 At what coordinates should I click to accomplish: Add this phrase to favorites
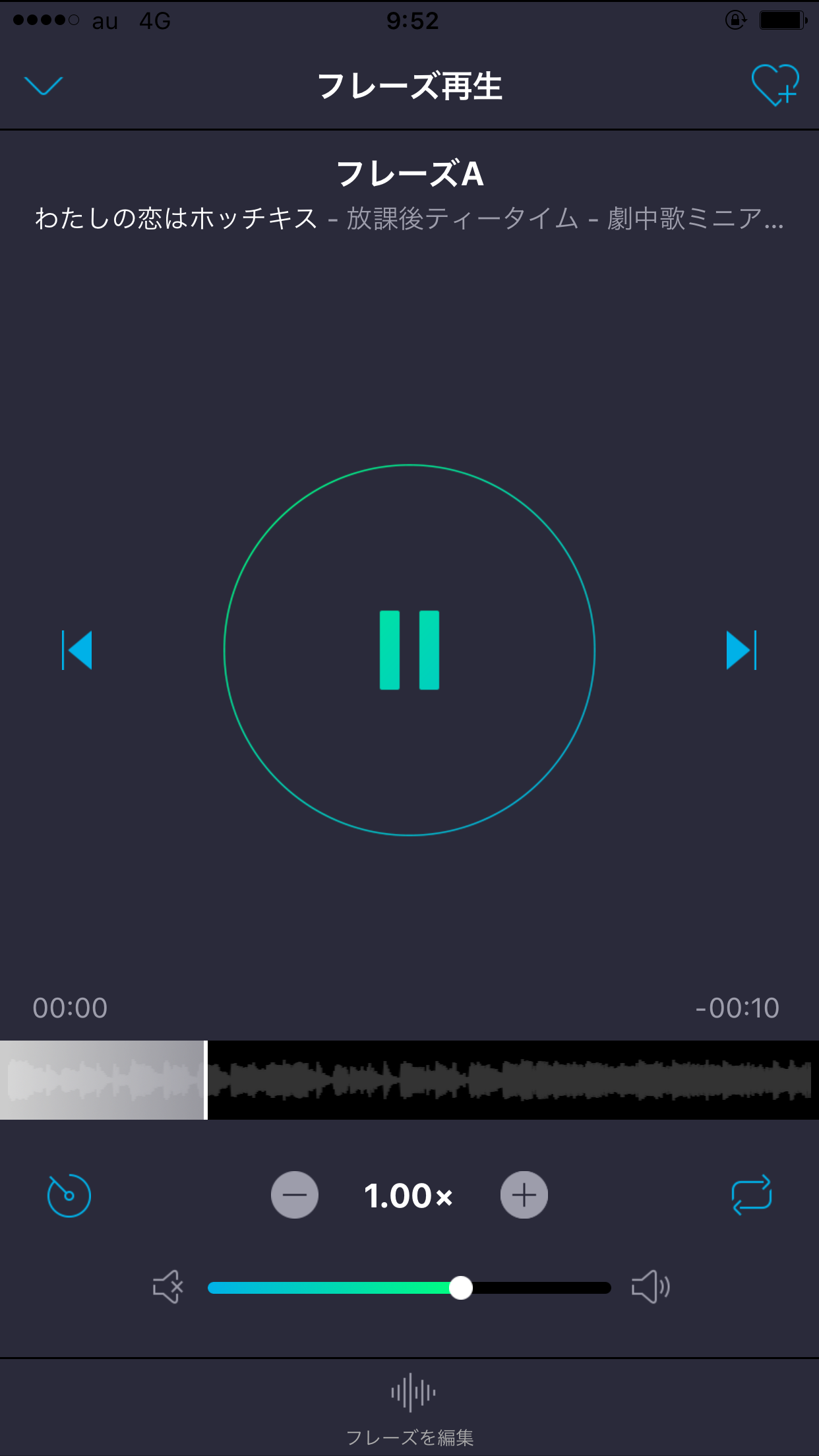pos(775,85)
